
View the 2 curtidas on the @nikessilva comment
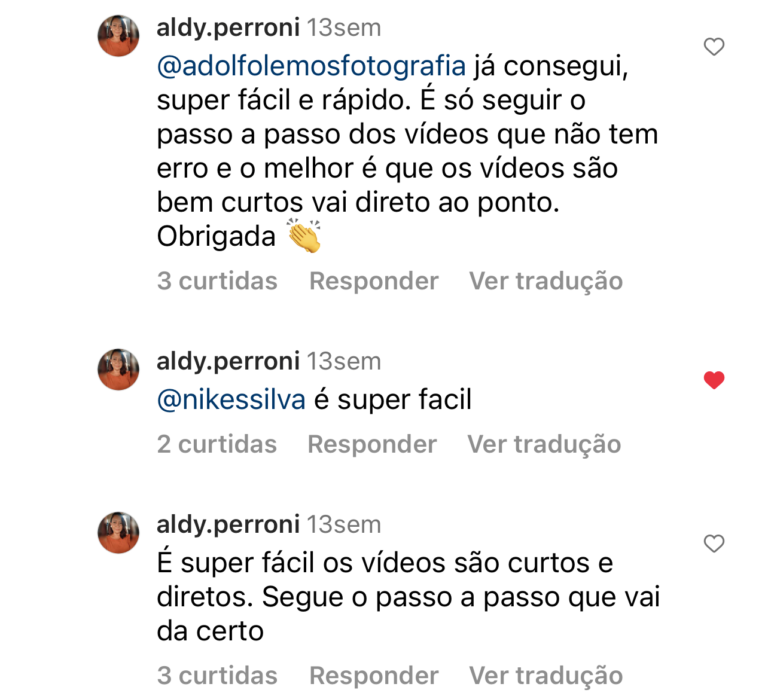tap(216, 444)
